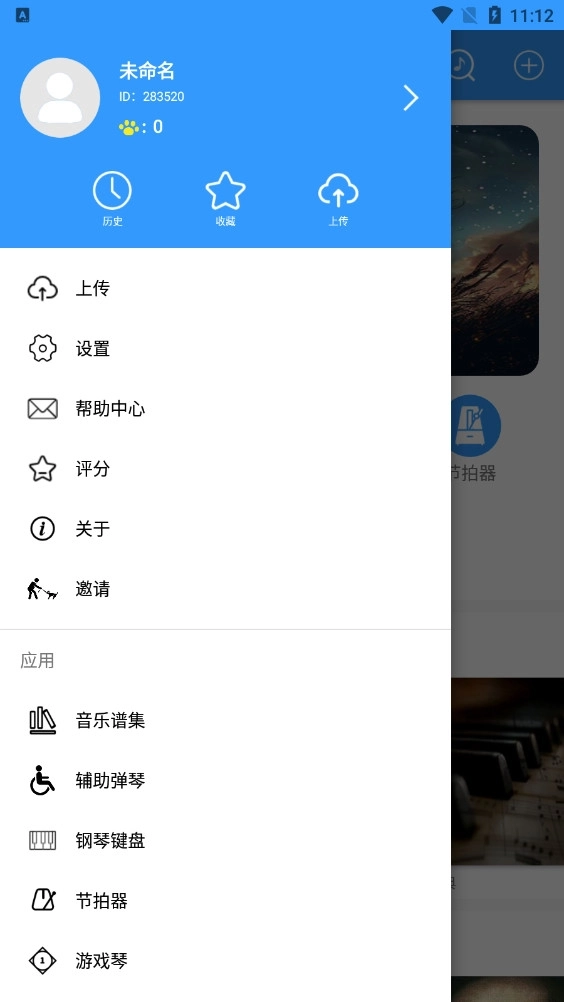
Task: Open 节拍器 metronome in the app list
Action: click(x=225, y=901)
